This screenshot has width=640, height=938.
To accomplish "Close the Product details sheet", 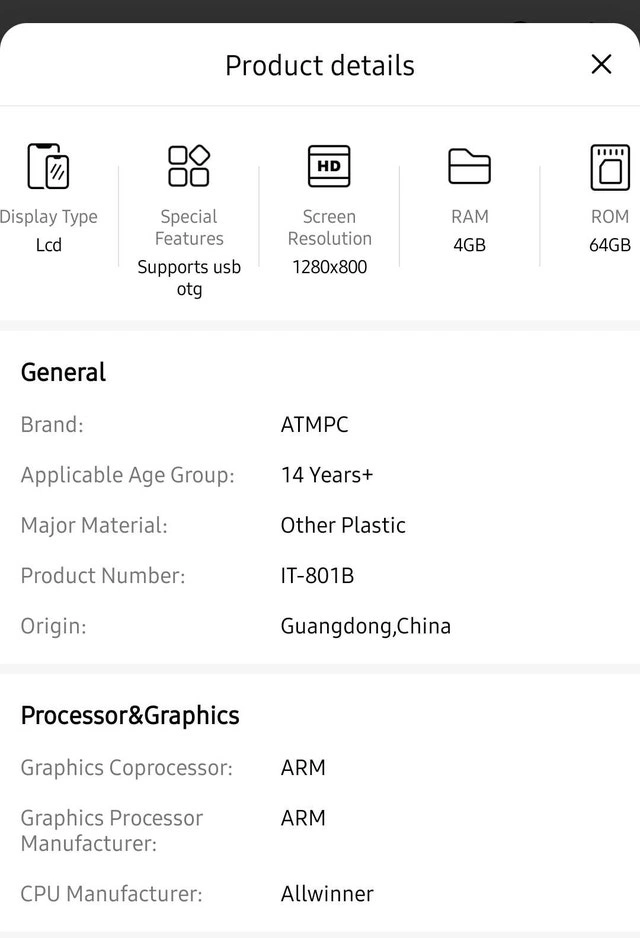I will 601,65.
